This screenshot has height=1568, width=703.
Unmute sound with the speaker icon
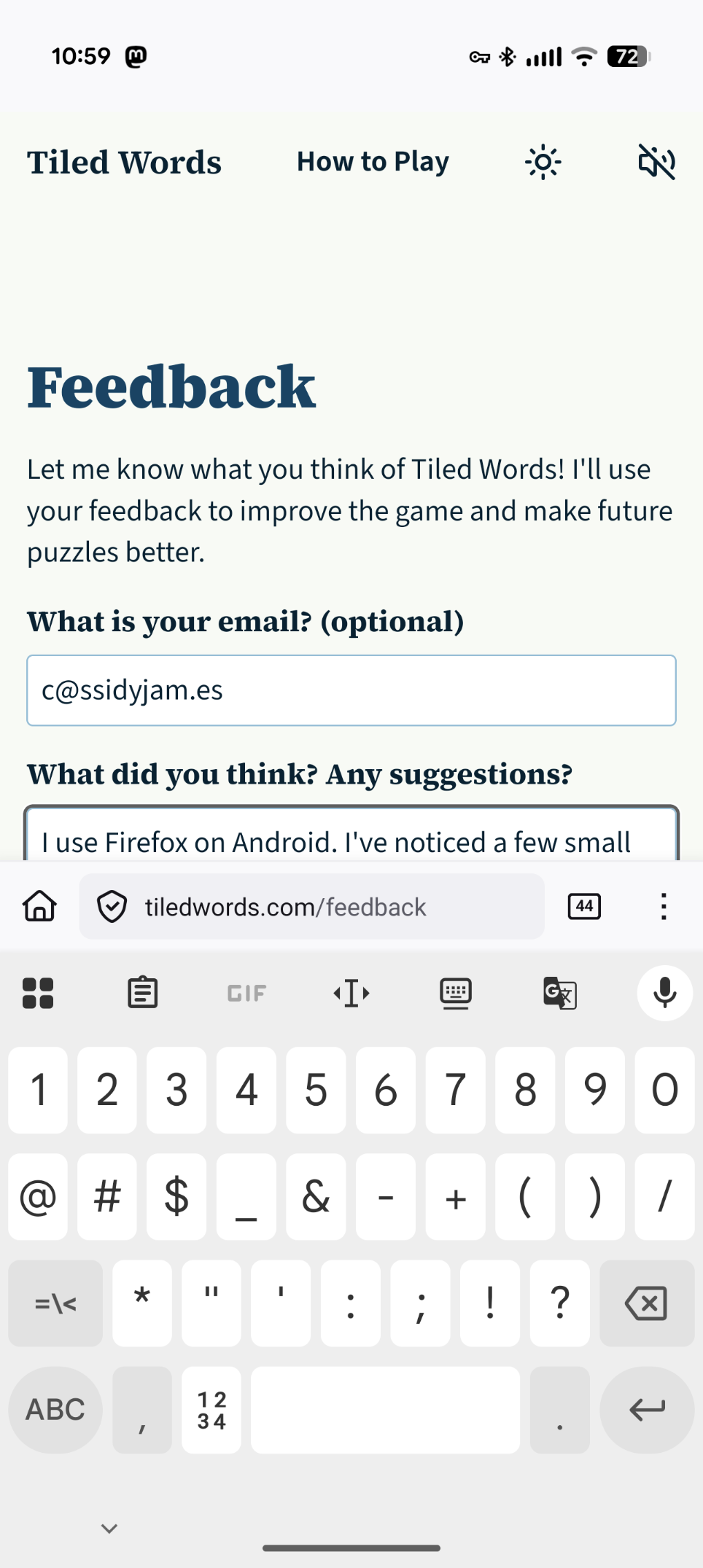point(656,162)
